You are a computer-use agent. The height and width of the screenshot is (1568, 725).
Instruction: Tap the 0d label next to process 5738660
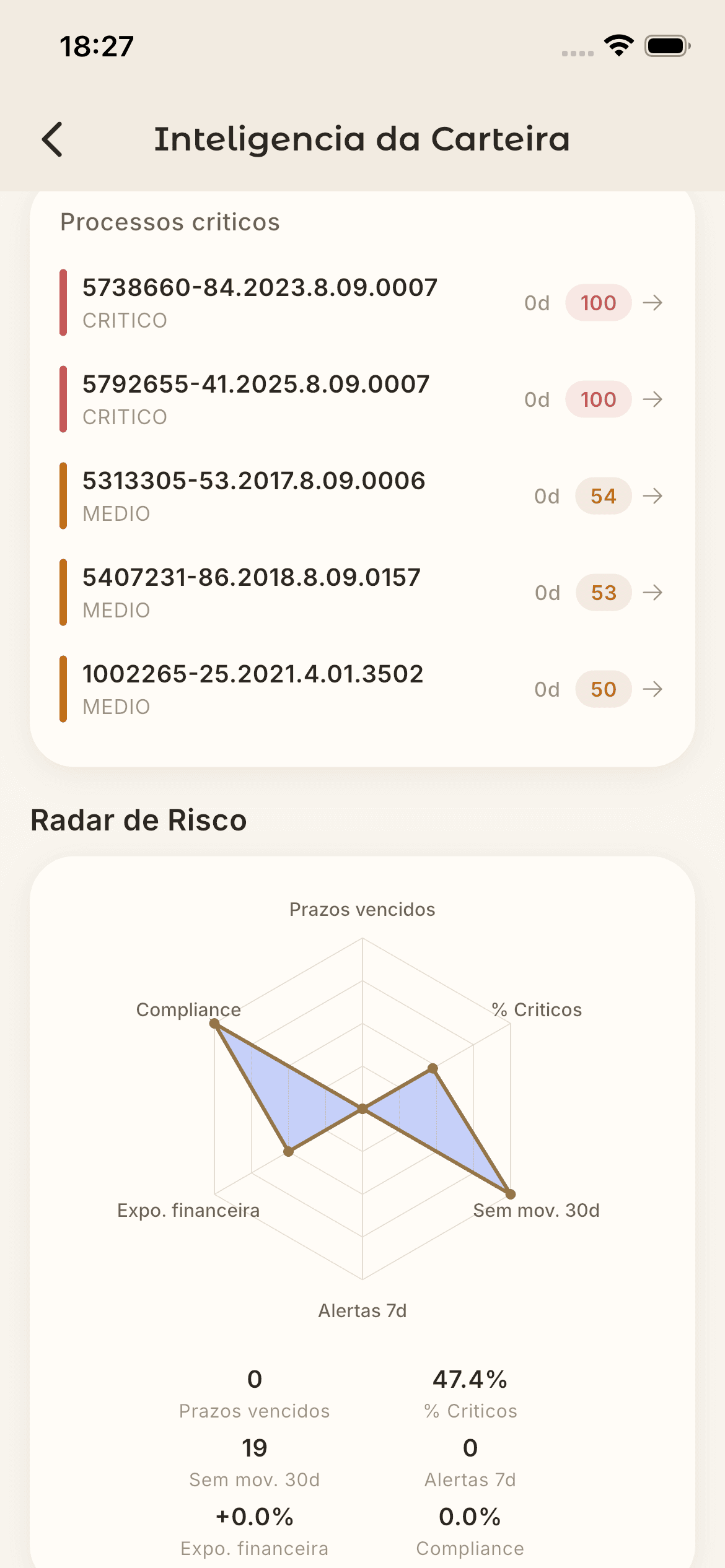click(x=538, y=303)
